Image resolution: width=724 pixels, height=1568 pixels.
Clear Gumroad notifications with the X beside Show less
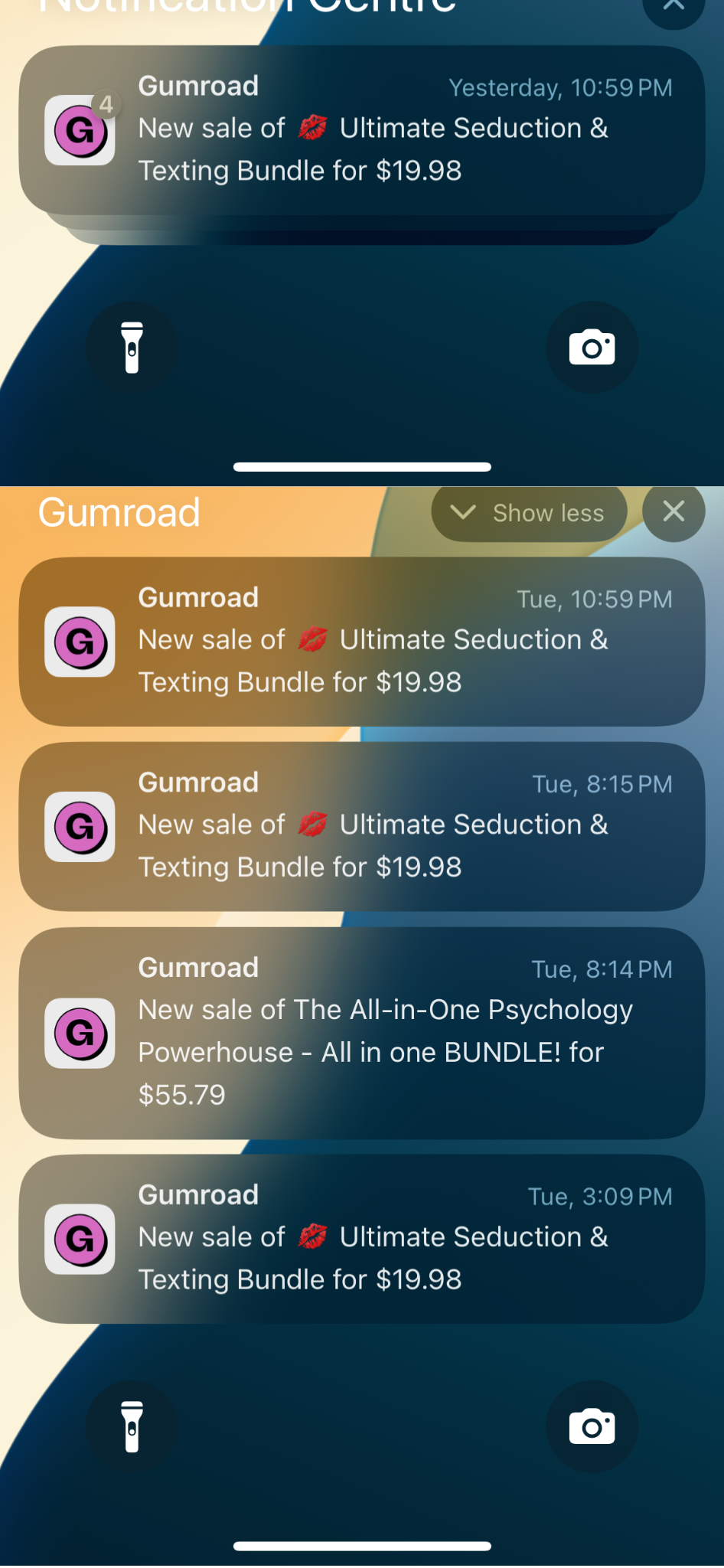[673, 511]
